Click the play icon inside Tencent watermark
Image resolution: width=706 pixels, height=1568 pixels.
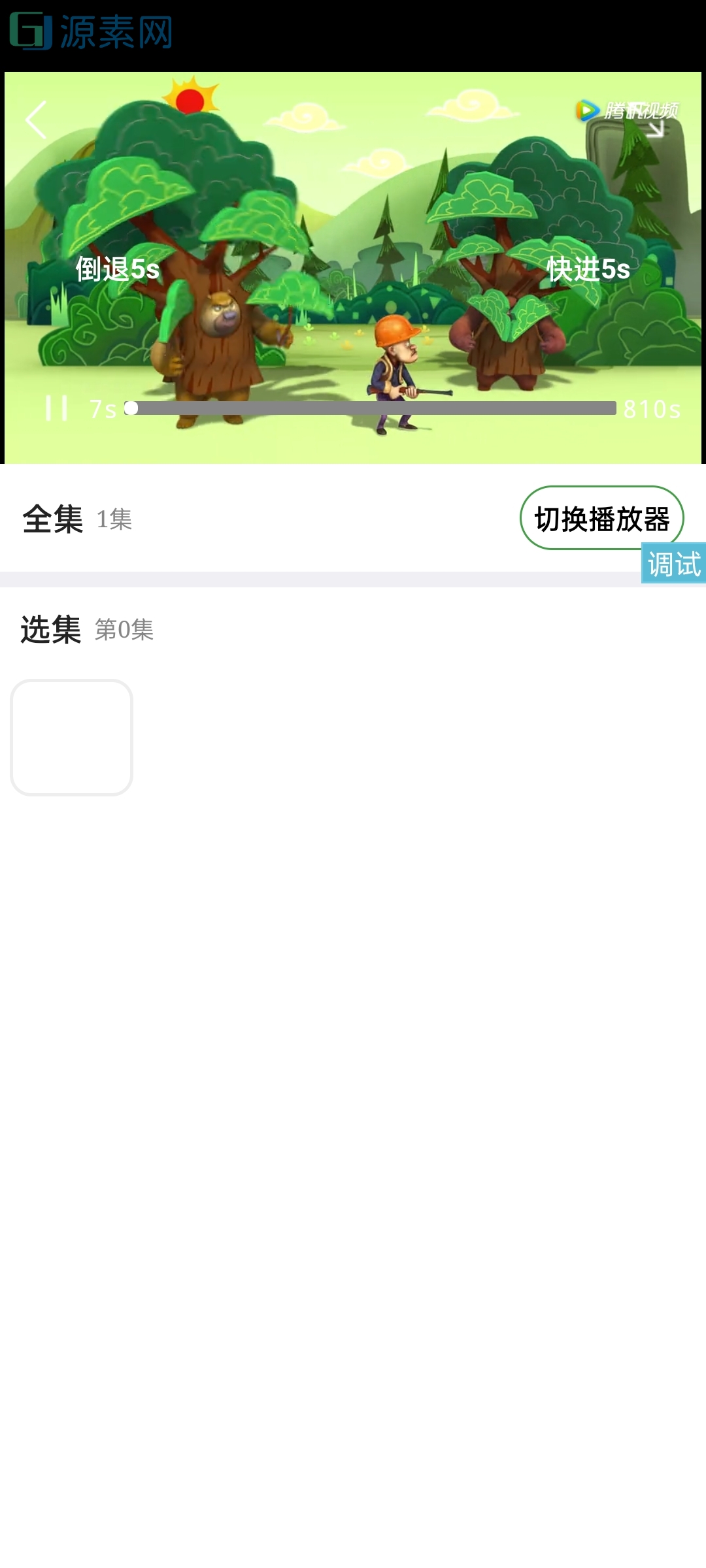point(586,110)
